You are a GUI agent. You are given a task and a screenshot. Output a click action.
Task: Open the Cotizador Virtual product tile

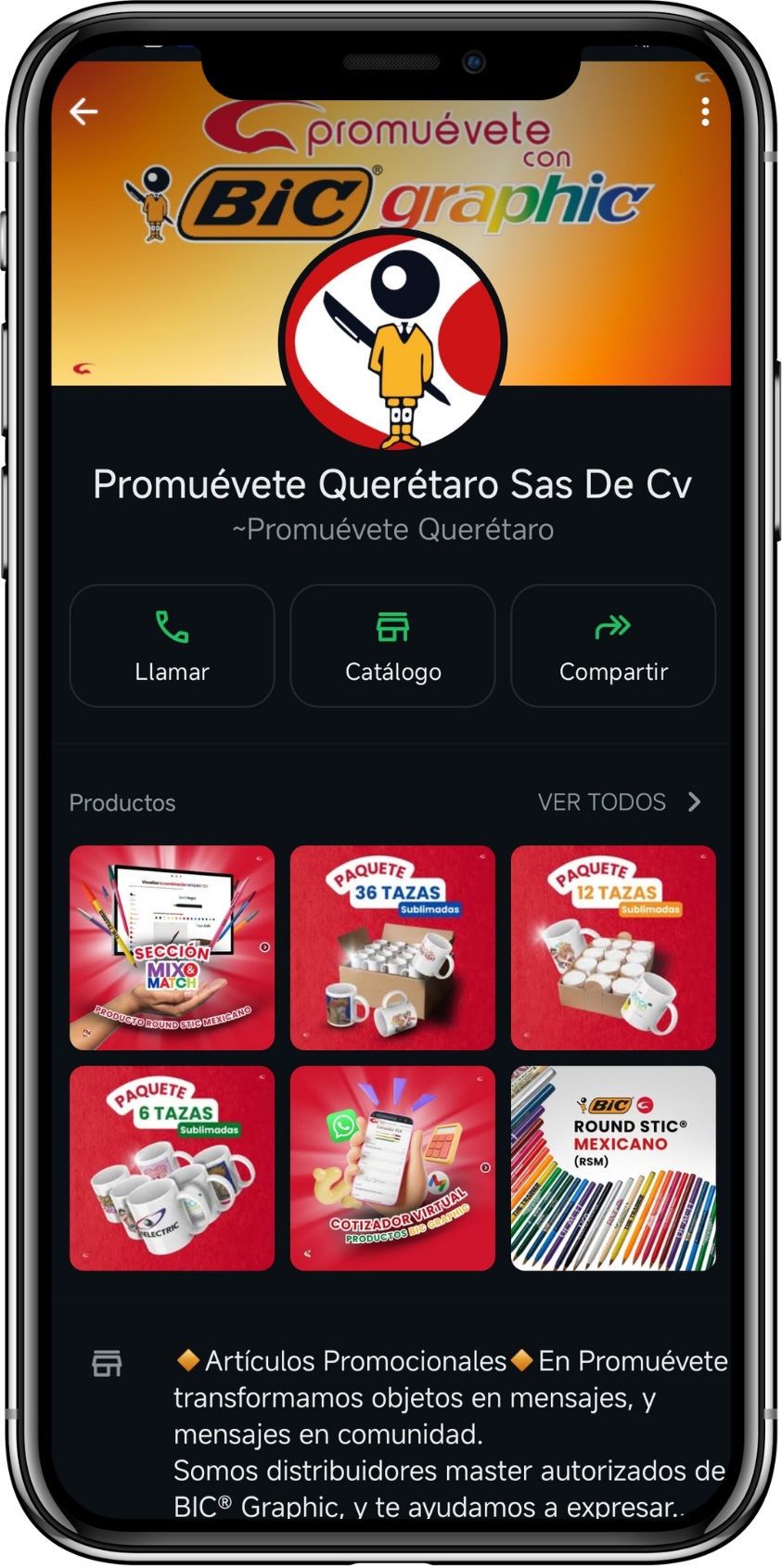click(392, 1168)
